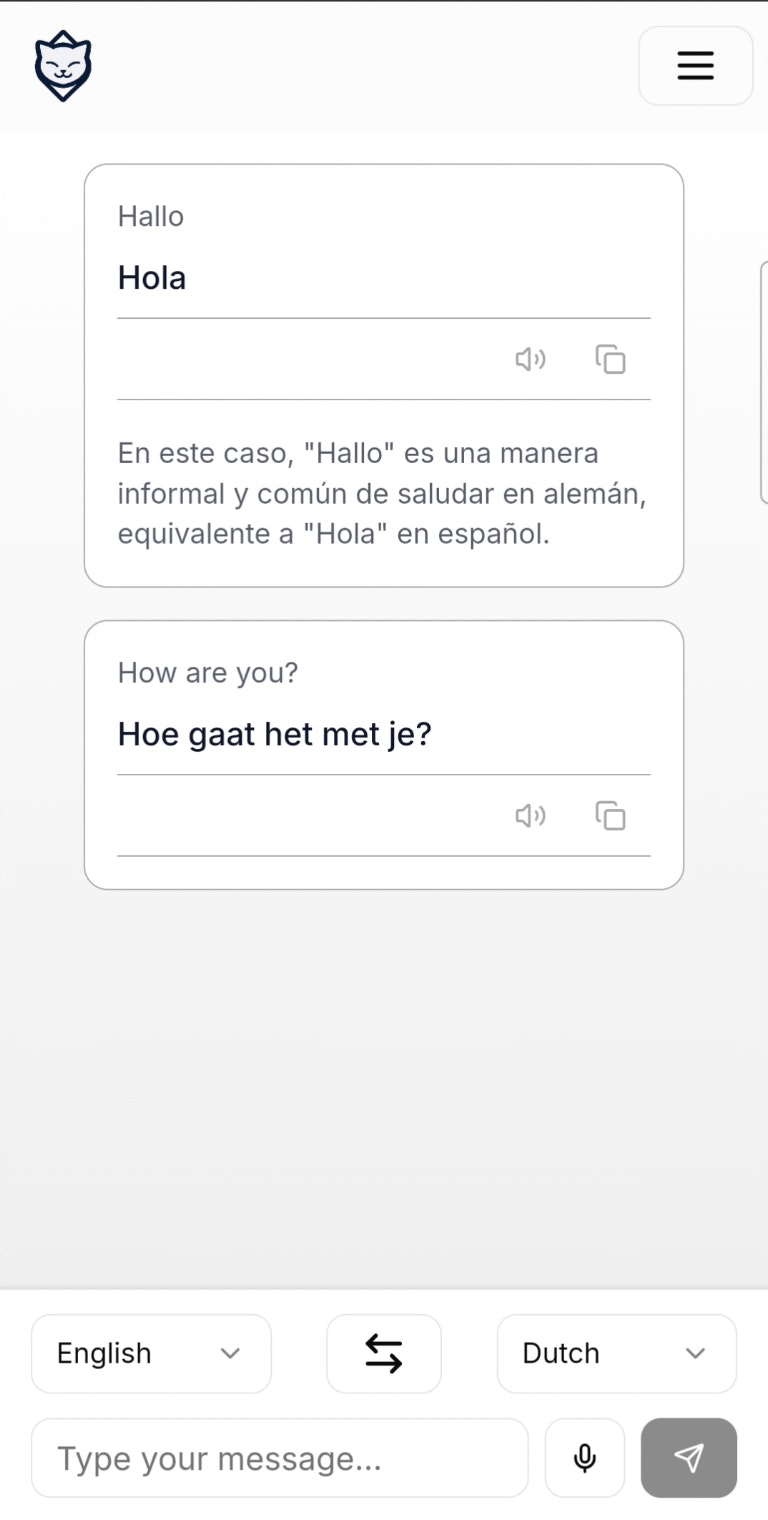Viewport: 768px width, 1520px height.
Task: Start voice input with the microphone
Action: point(585,1458)
